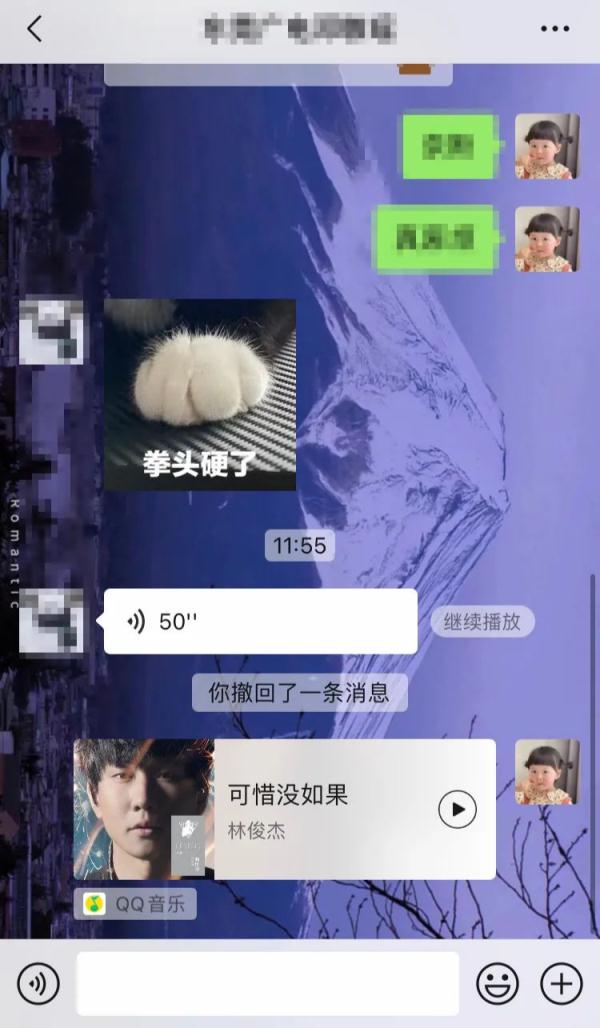Screen dimensions: 600x1028
Task: Open the plus attachments menu
Action: click(561, 985)
